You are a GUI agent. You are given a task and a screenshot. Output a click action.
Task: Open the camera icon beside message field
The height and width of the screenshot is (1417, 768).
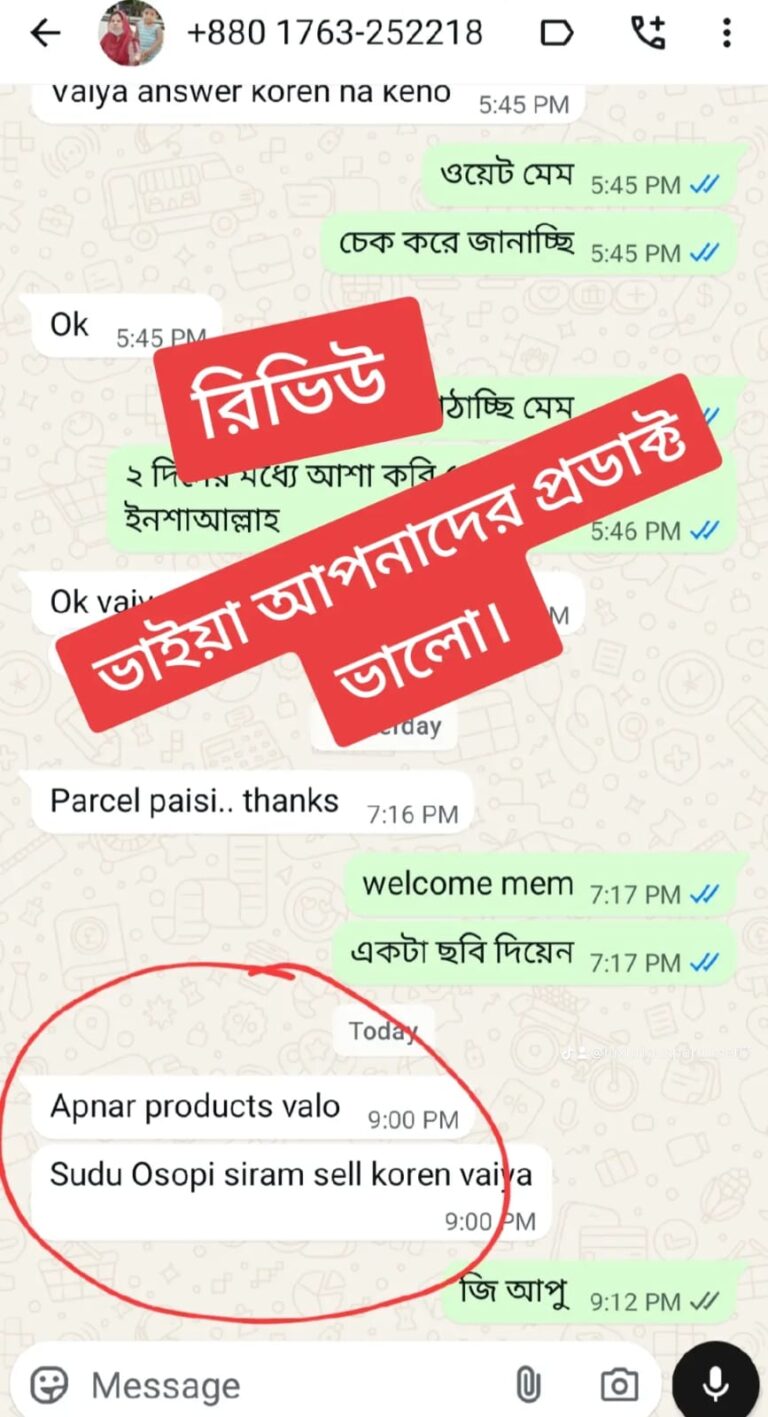point(618,1385)
